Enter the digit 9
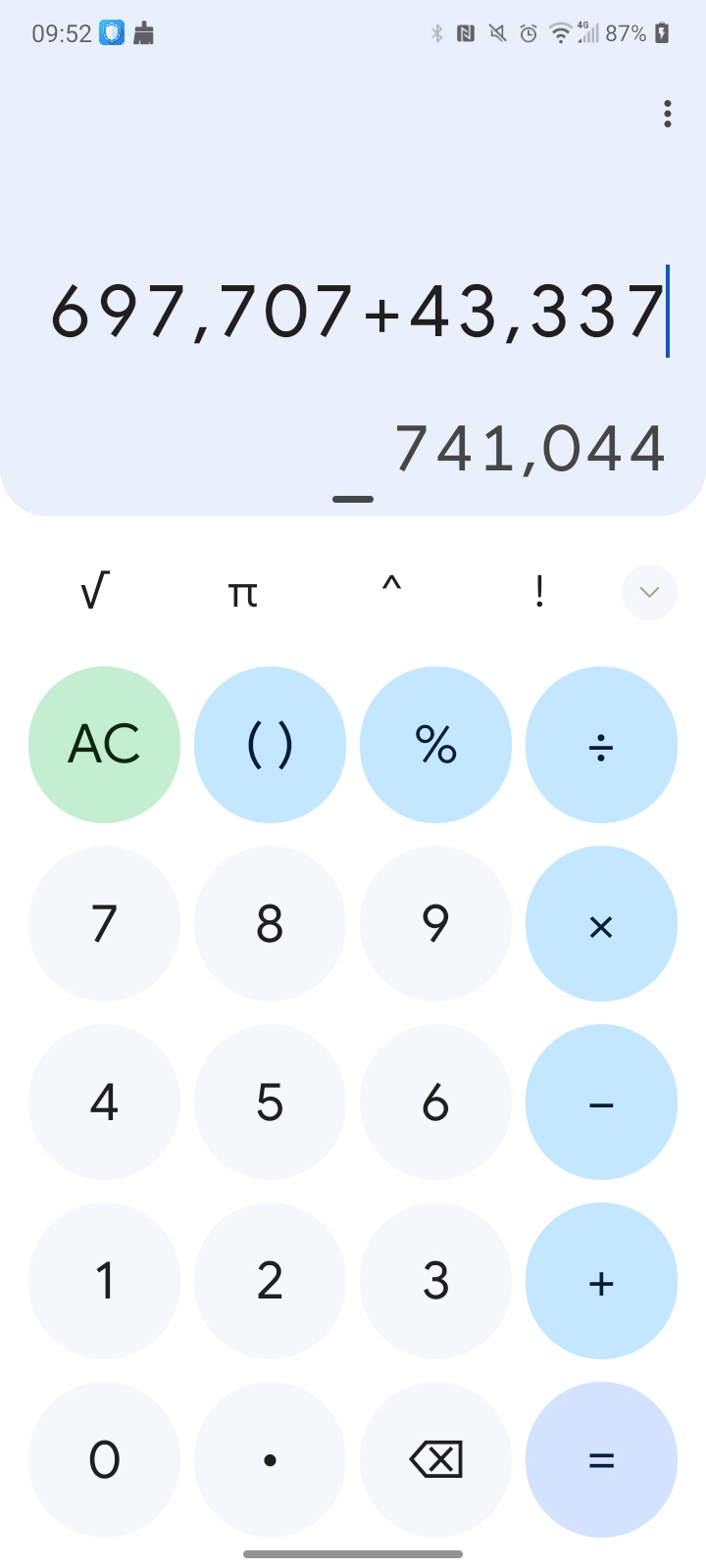 click(435, 924)
